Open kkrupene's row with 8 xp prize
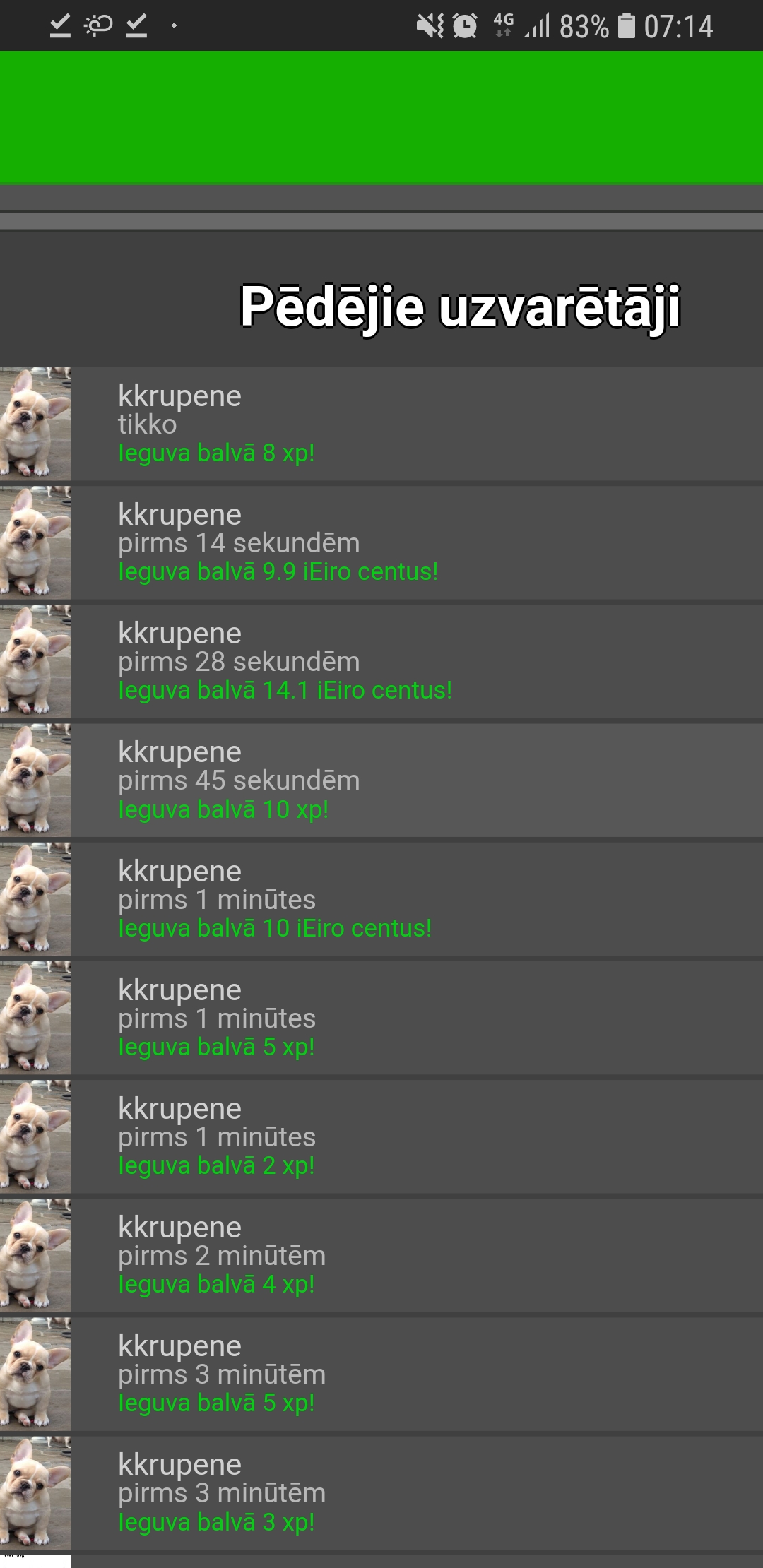The image size is (763, 1568). [381, 424]
